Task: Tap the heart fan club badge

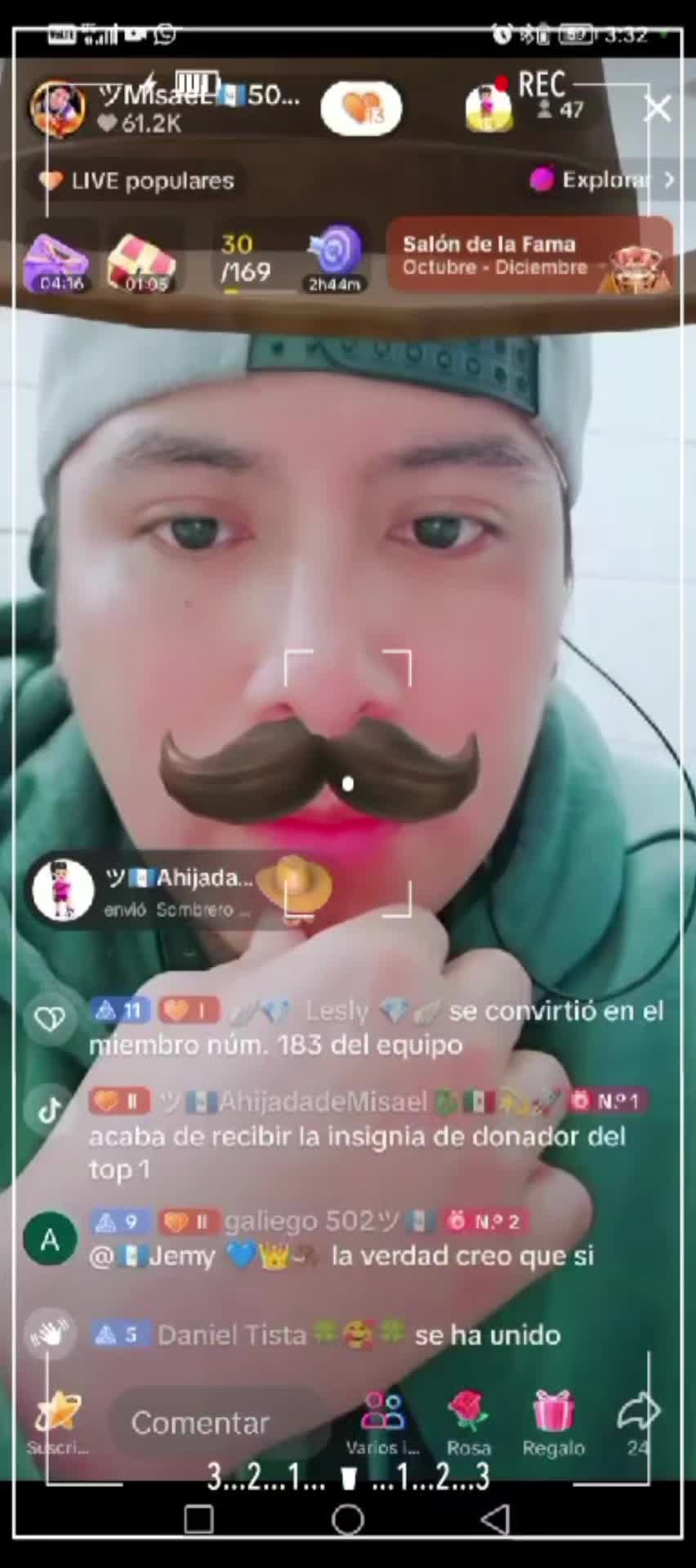Action: (361, 109)
